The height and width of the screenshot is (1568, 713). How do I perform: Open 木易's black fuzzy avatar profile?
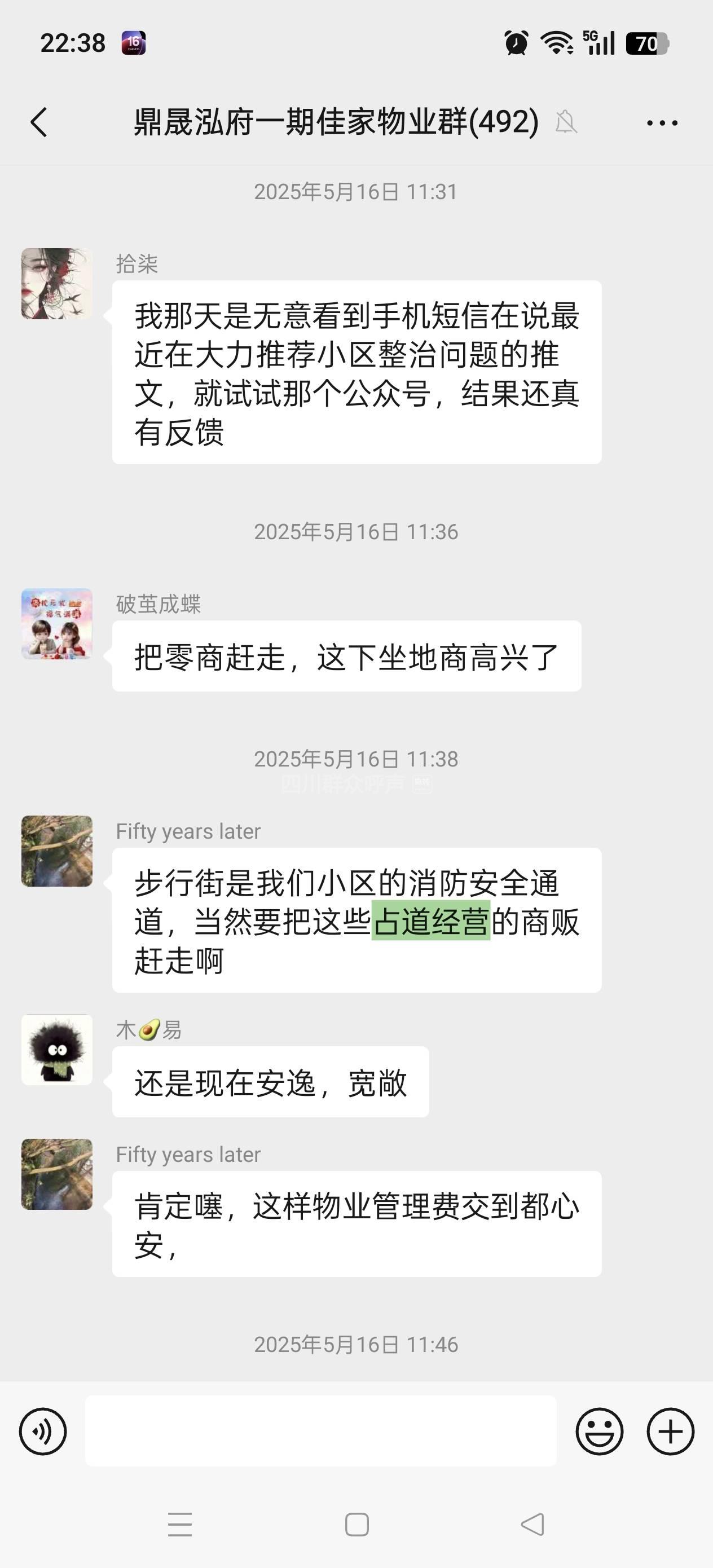click(56, 1050)
